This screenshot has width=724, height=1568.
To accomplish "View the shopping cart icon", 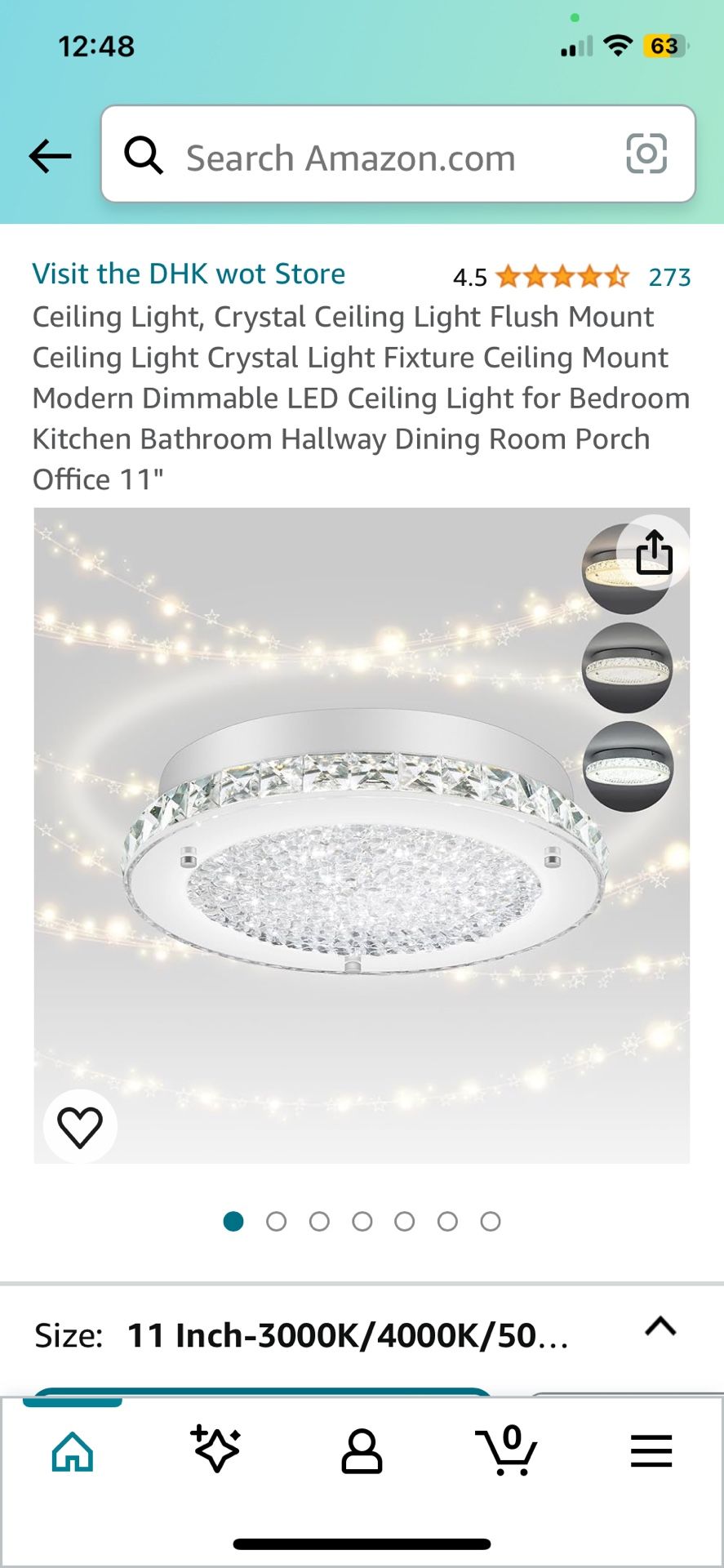I will (x=507, y=1452).
